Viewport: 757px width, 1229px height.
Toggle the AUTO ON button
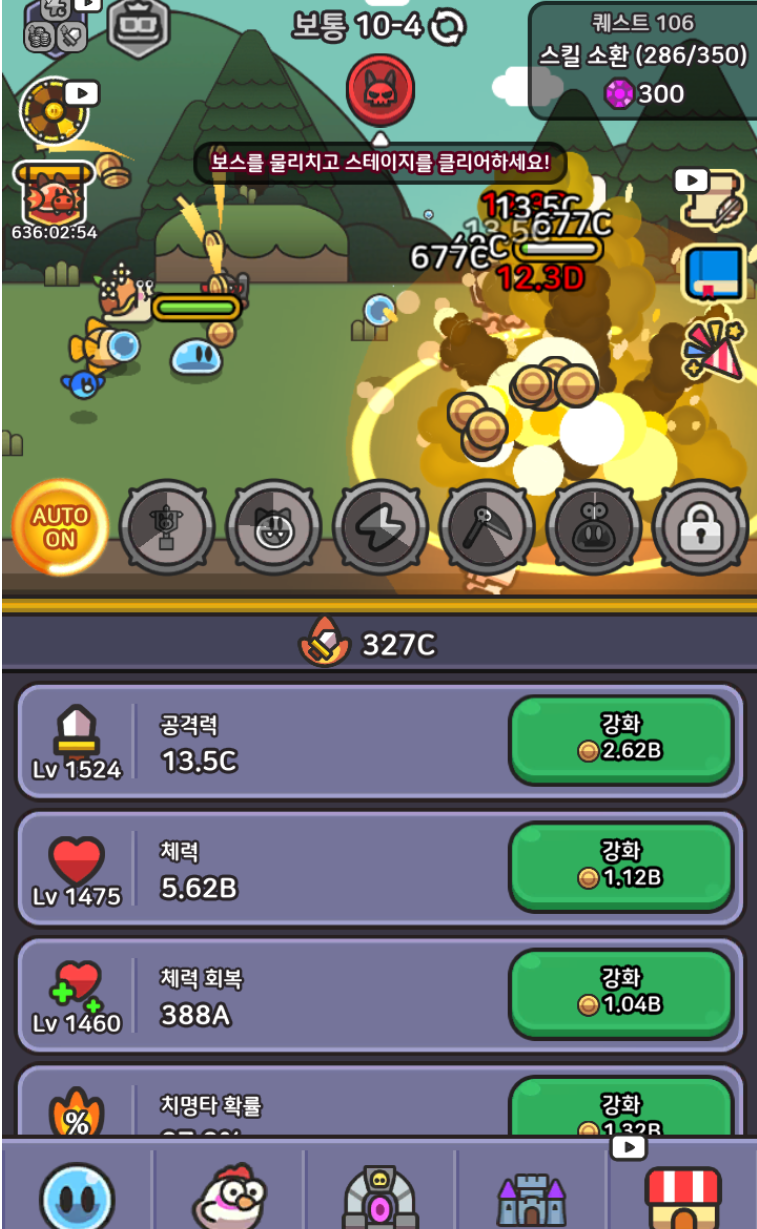pos(55,528)
